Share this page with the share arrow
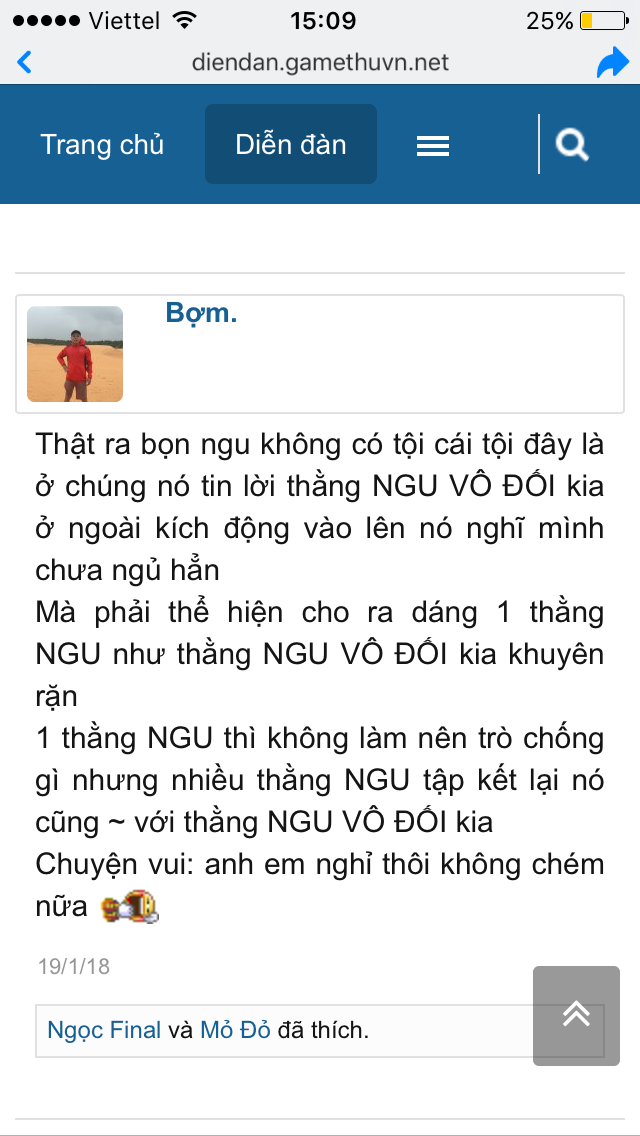640x1136 pixels. pos(611,63)
